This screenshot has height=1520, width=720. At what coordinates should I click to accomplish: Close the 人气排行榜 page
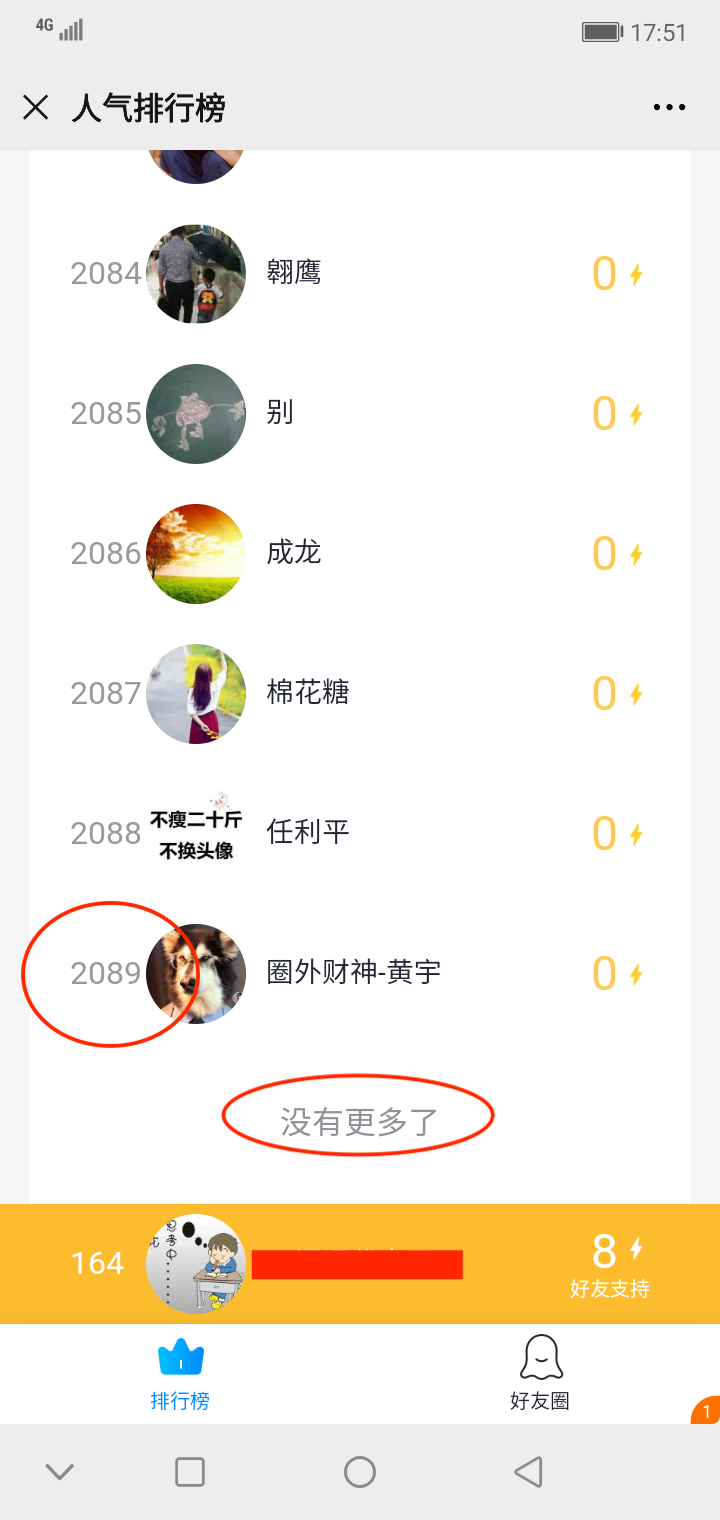click(36, 108)
